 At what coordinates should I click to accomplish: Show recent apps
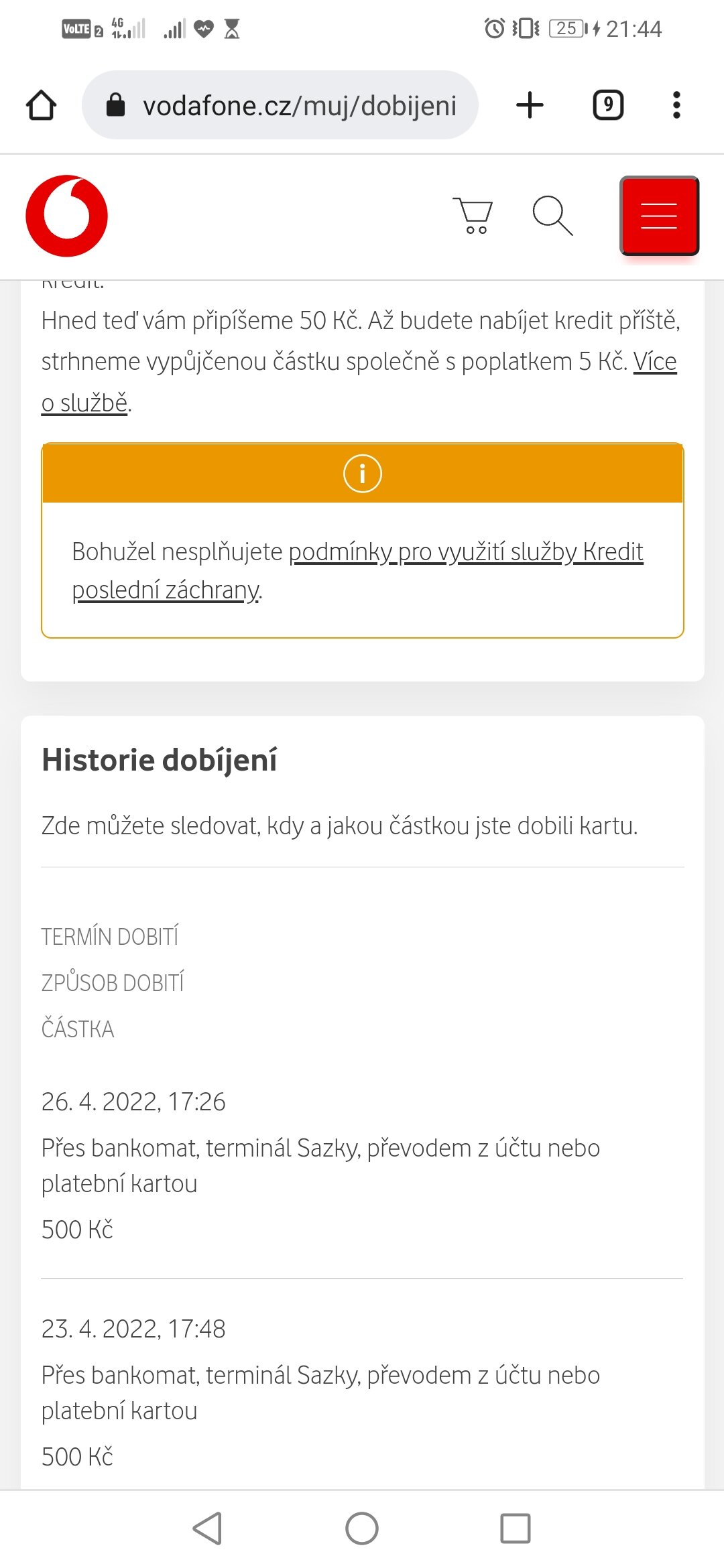point(516,1528)
